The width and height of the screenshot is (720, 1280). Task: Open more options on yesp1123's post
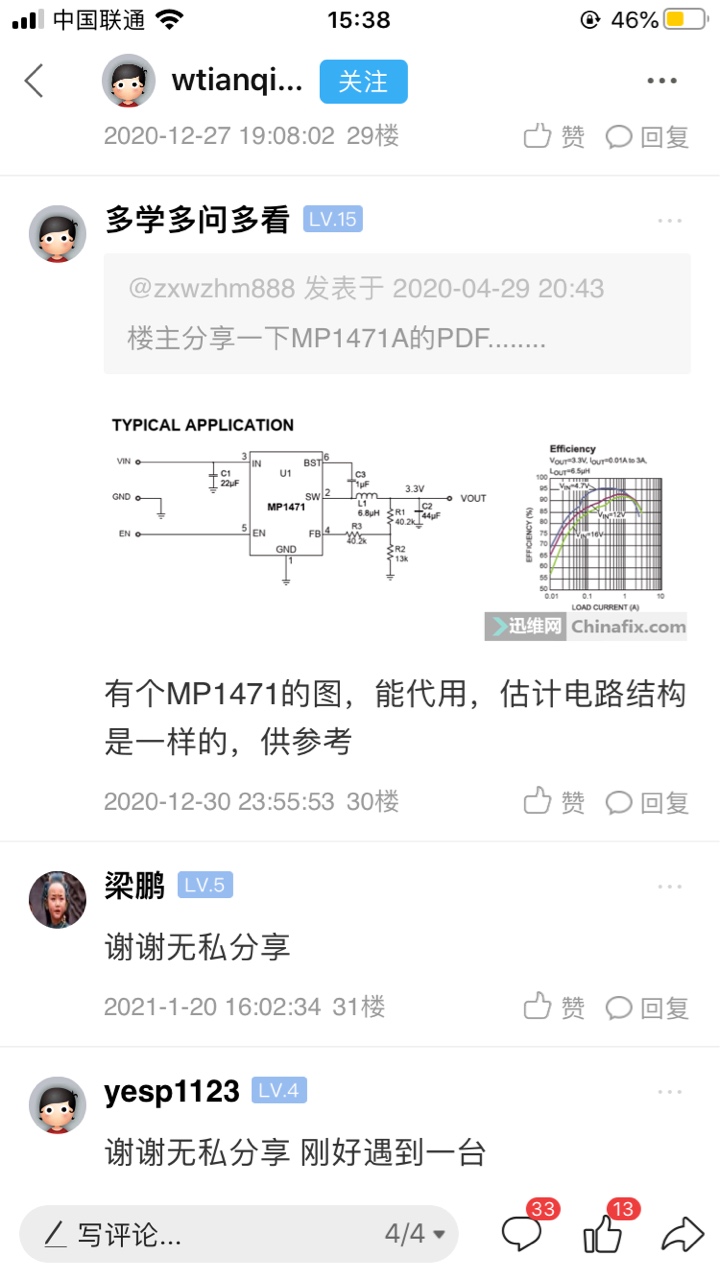coord(670,1092)
